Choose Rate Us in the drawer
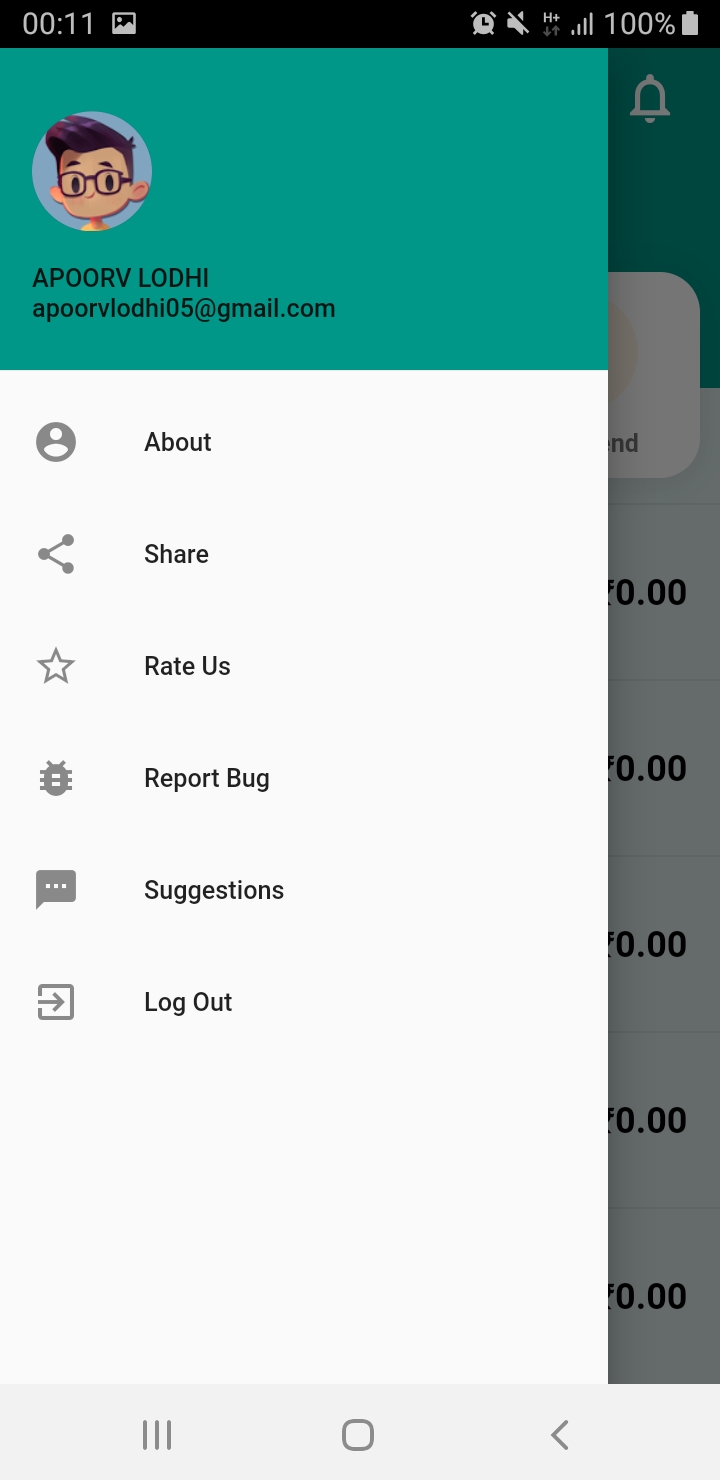 (304, 666)
